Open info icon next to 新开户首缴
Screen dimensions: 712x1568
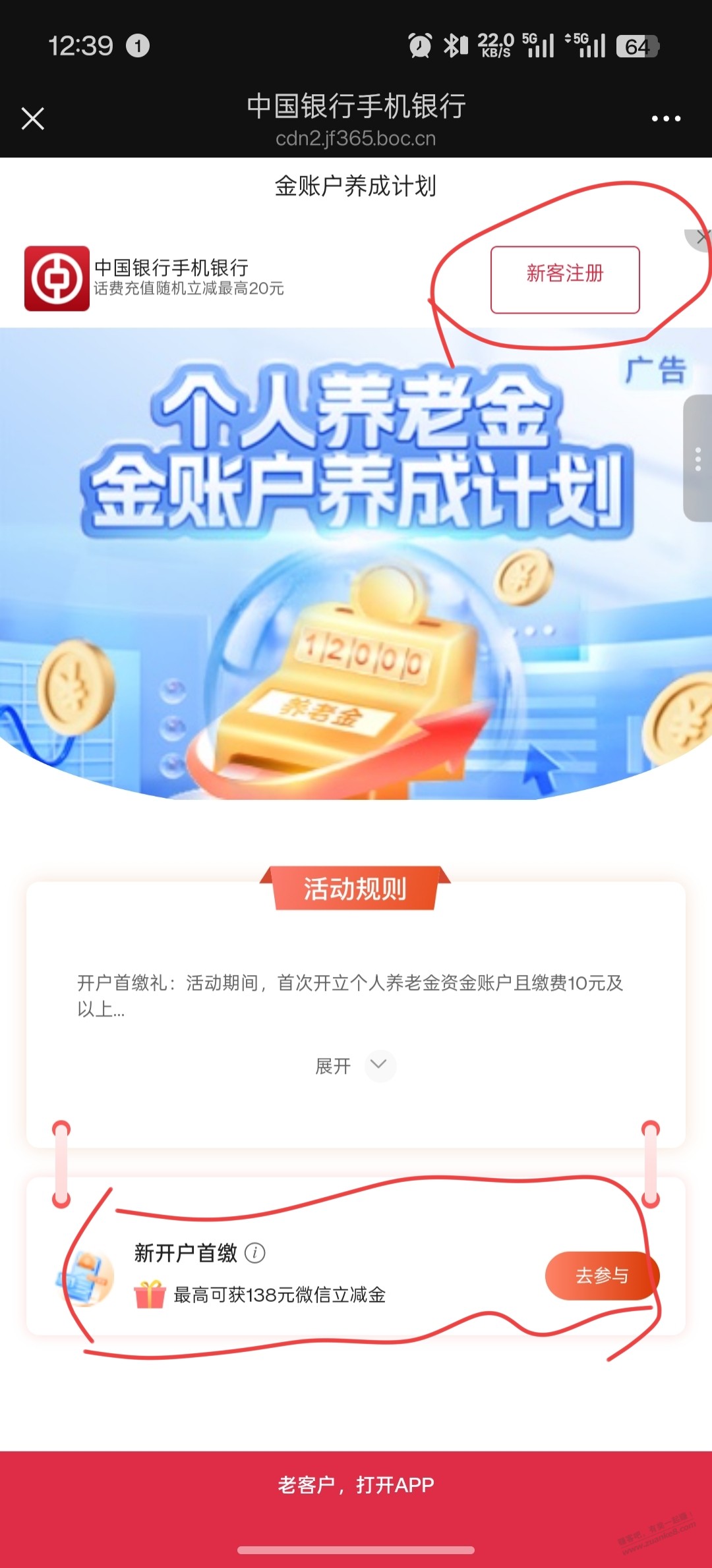click(255, 1252)
